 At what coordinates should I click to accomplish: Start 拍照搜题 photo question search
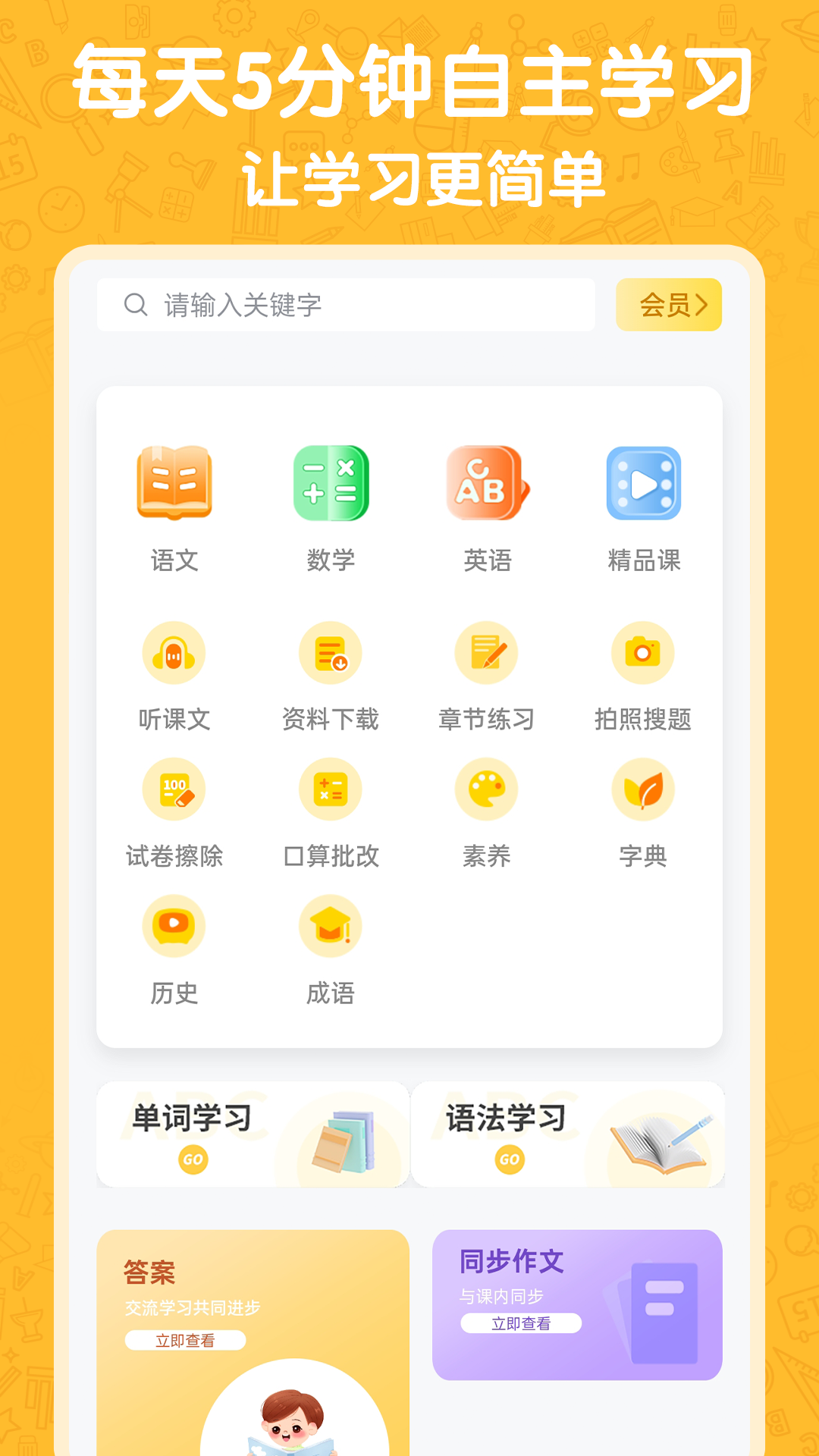[642, 652]
